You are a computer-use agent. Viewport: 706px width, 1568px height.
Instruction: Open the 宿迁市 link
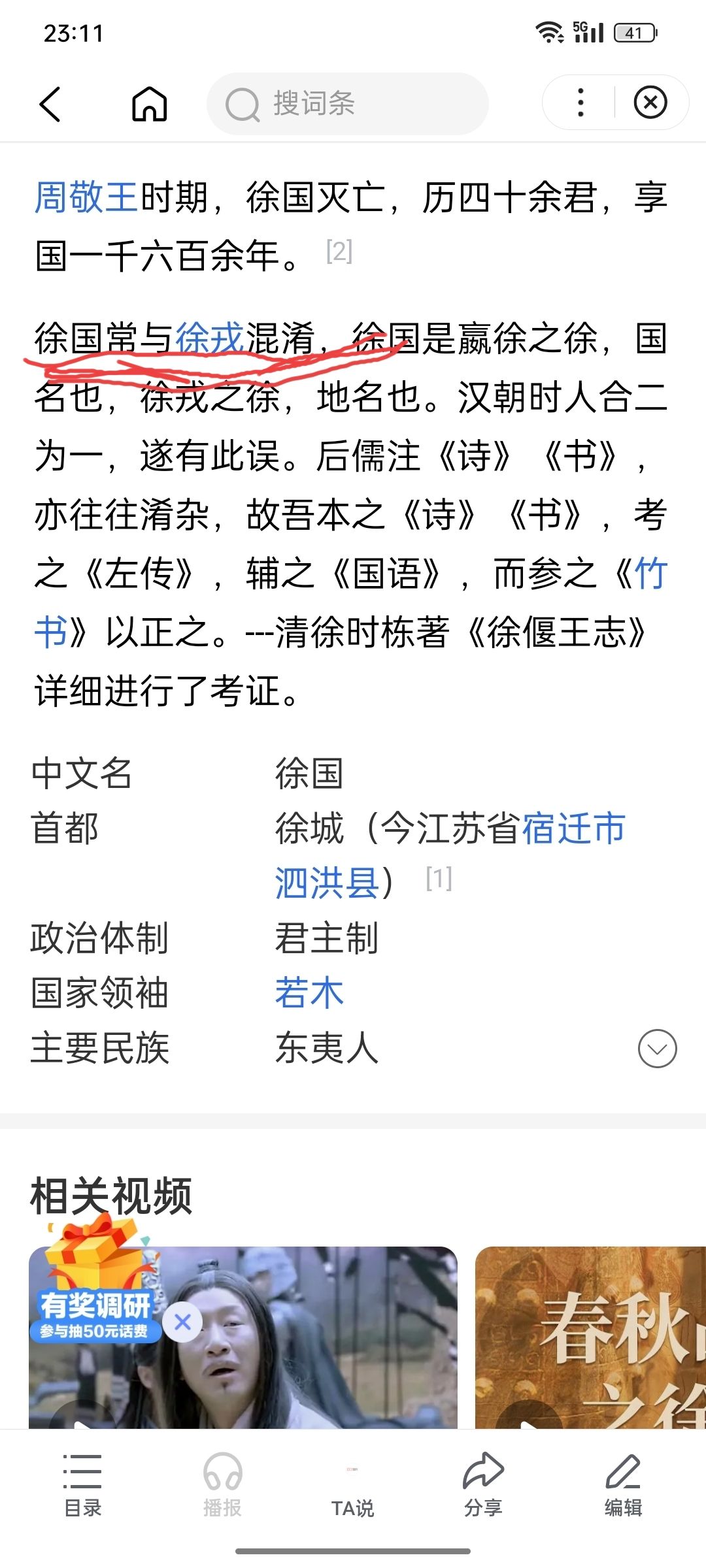point(573,828)
